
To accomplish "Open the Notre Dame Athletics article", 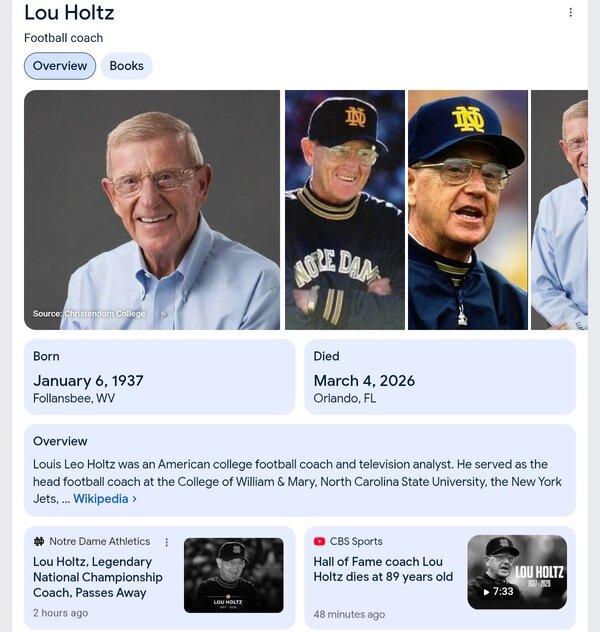I will [x=98, y=577].
